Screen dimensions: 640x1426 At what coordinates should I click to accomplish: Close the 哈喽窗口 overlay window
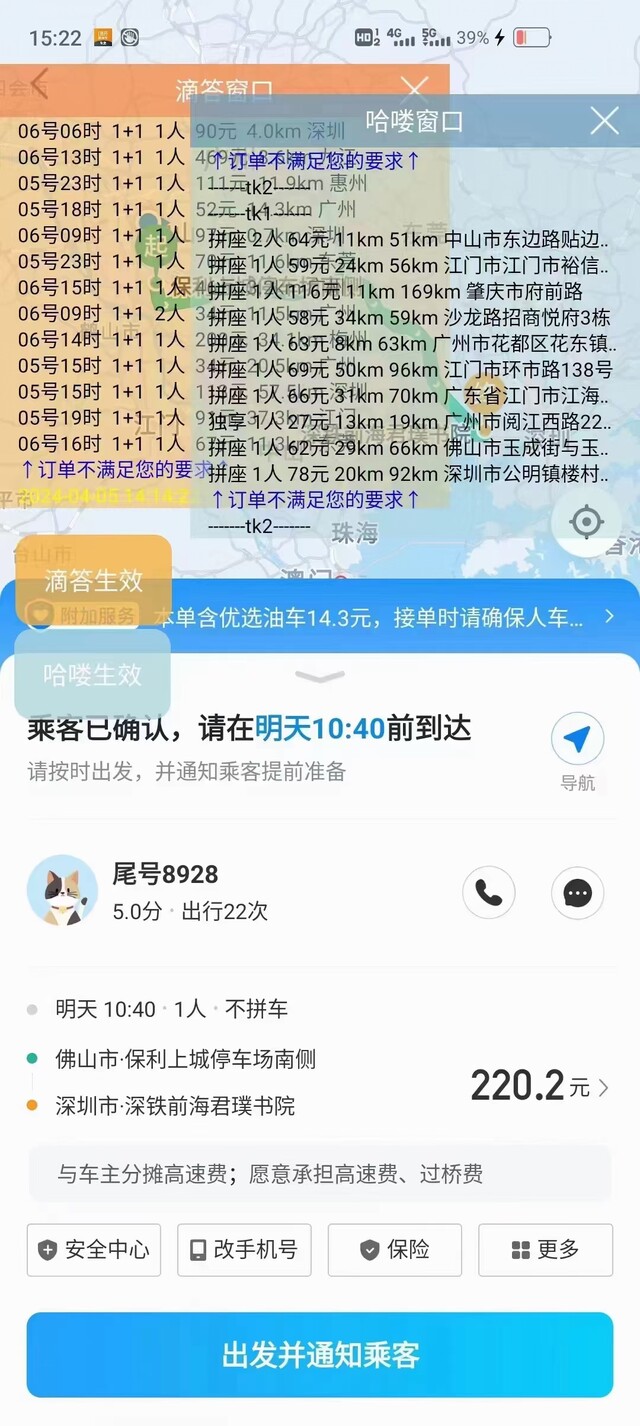click(x=604, y=121)
